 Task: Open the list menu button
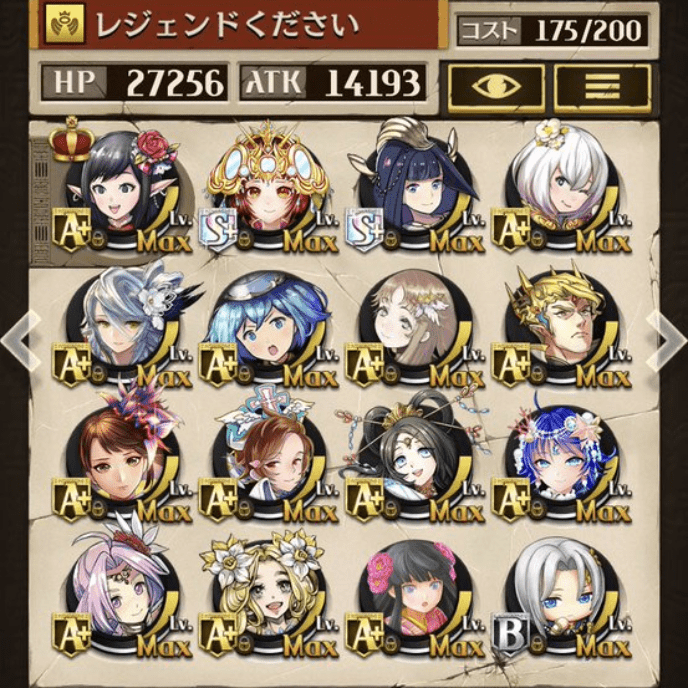tap(602, 87)
